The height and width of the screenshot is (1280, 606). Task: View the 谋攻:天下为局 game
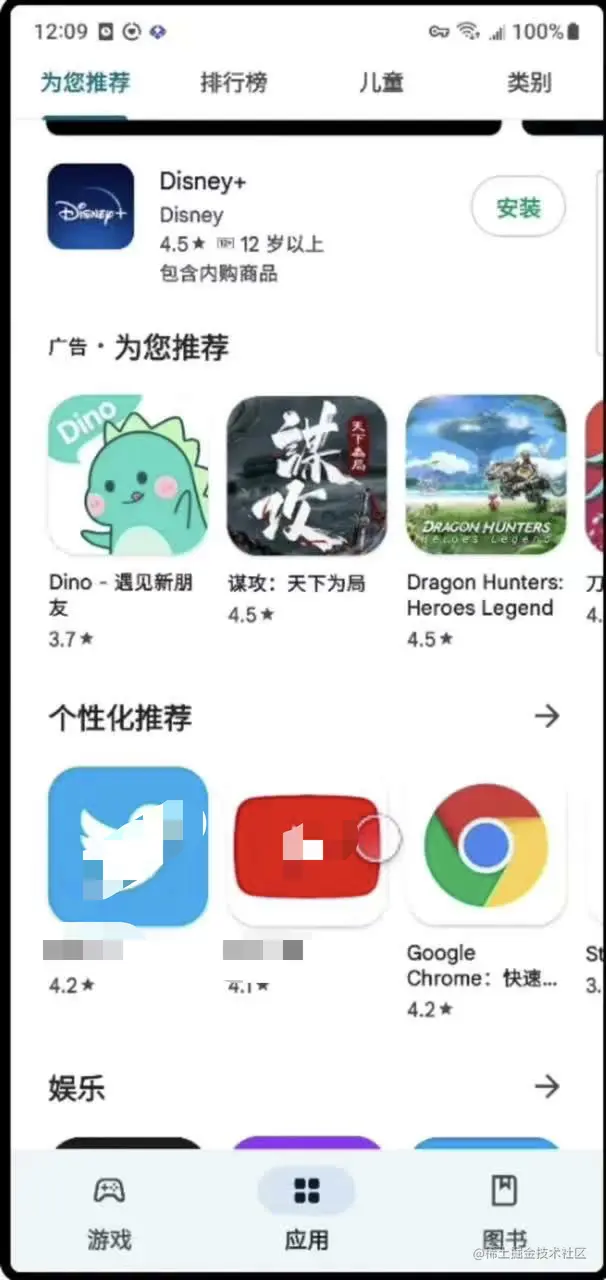coord(306,476)
